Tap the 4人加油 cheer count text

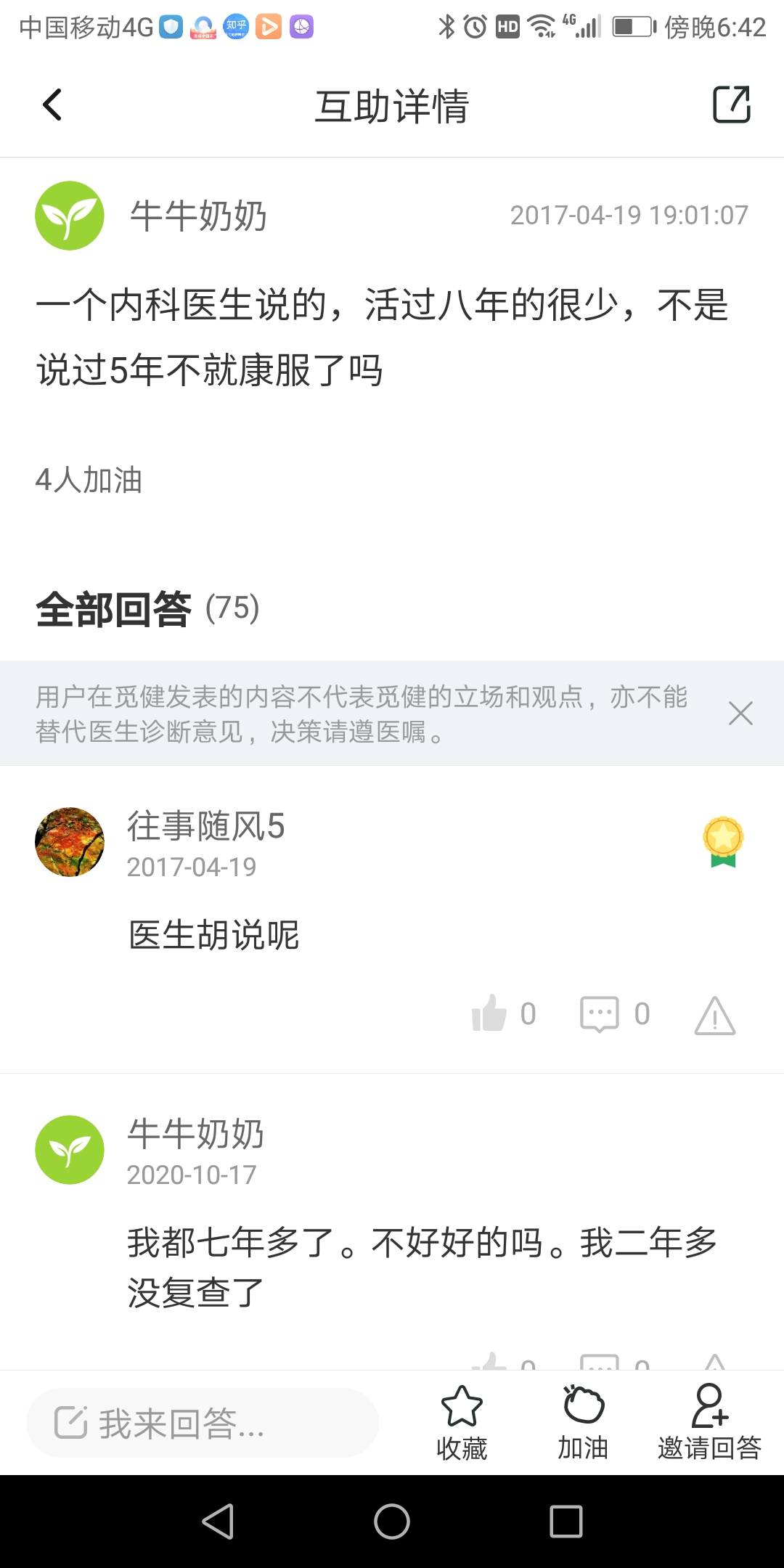coord(89,479)
